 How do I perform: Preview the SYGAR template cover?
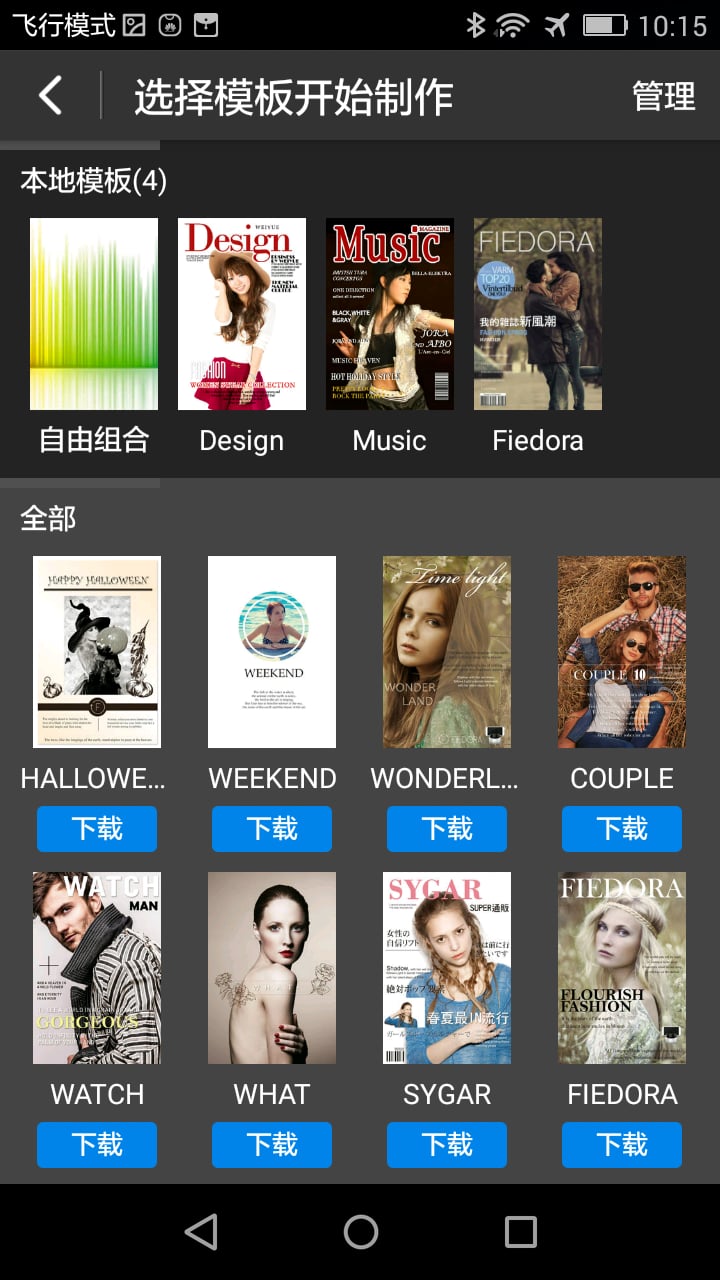pyautogui.click(x=447, y=968)
